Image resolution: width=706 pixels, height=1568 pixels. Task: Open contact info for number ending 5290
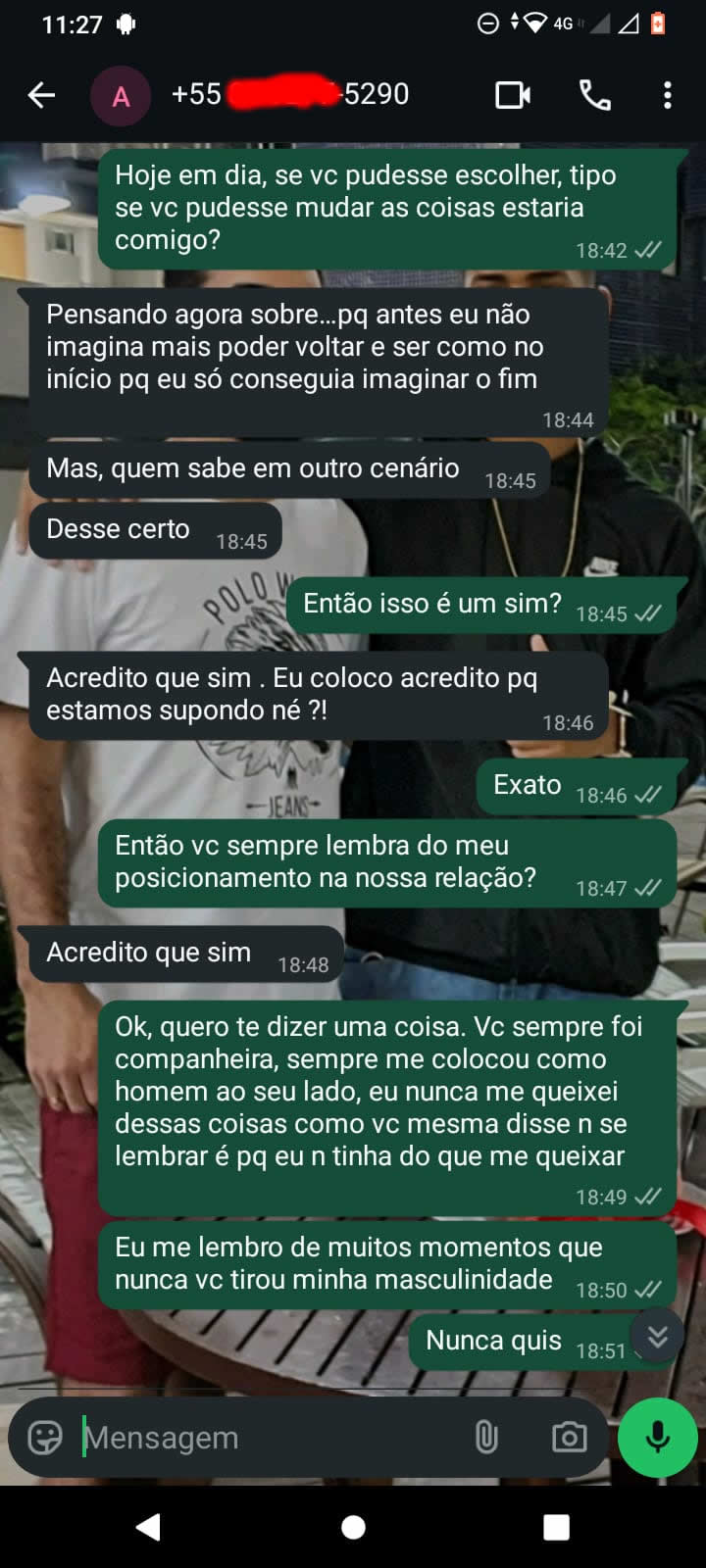(x=290, y=94)
